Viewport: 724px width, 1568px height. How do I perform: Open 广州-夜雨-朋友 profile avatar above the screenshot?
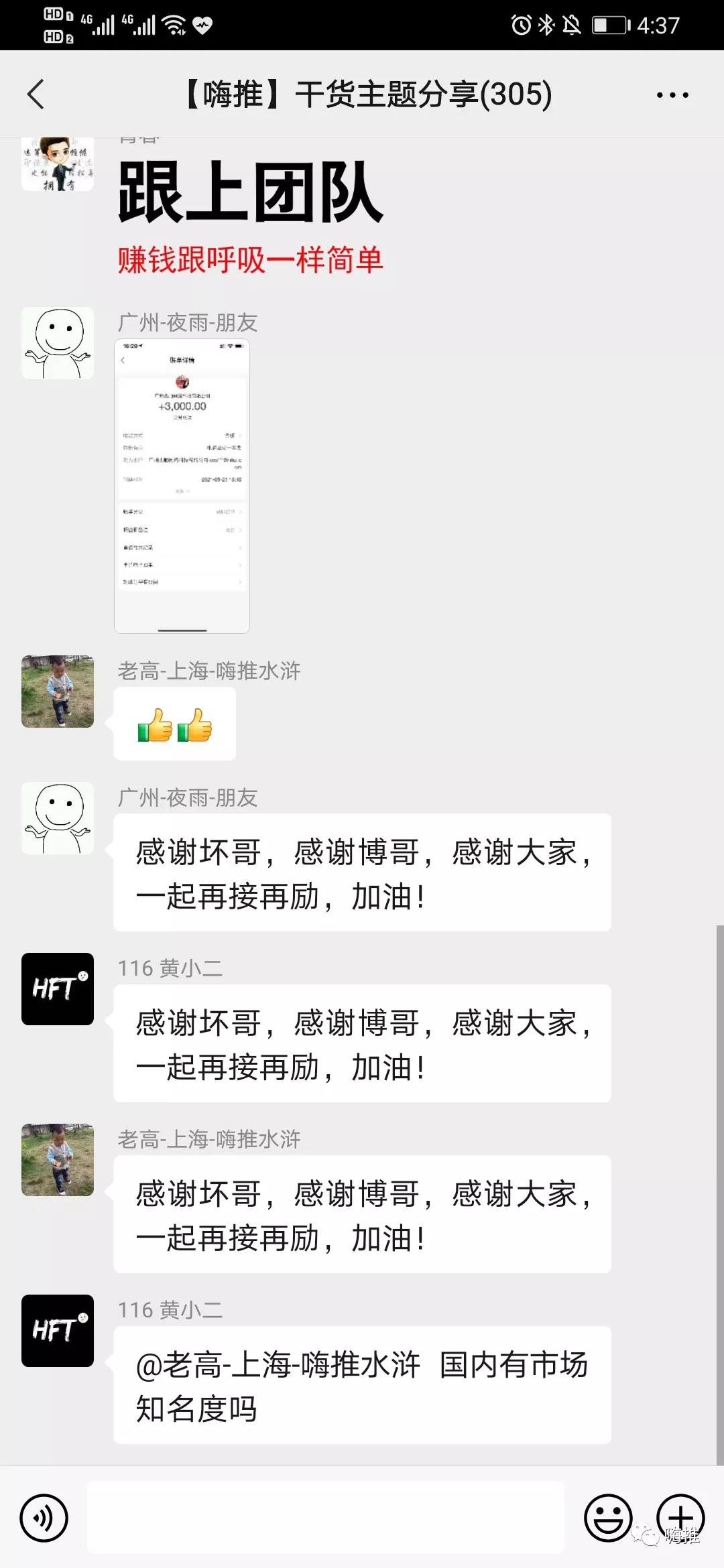(58, 343)
